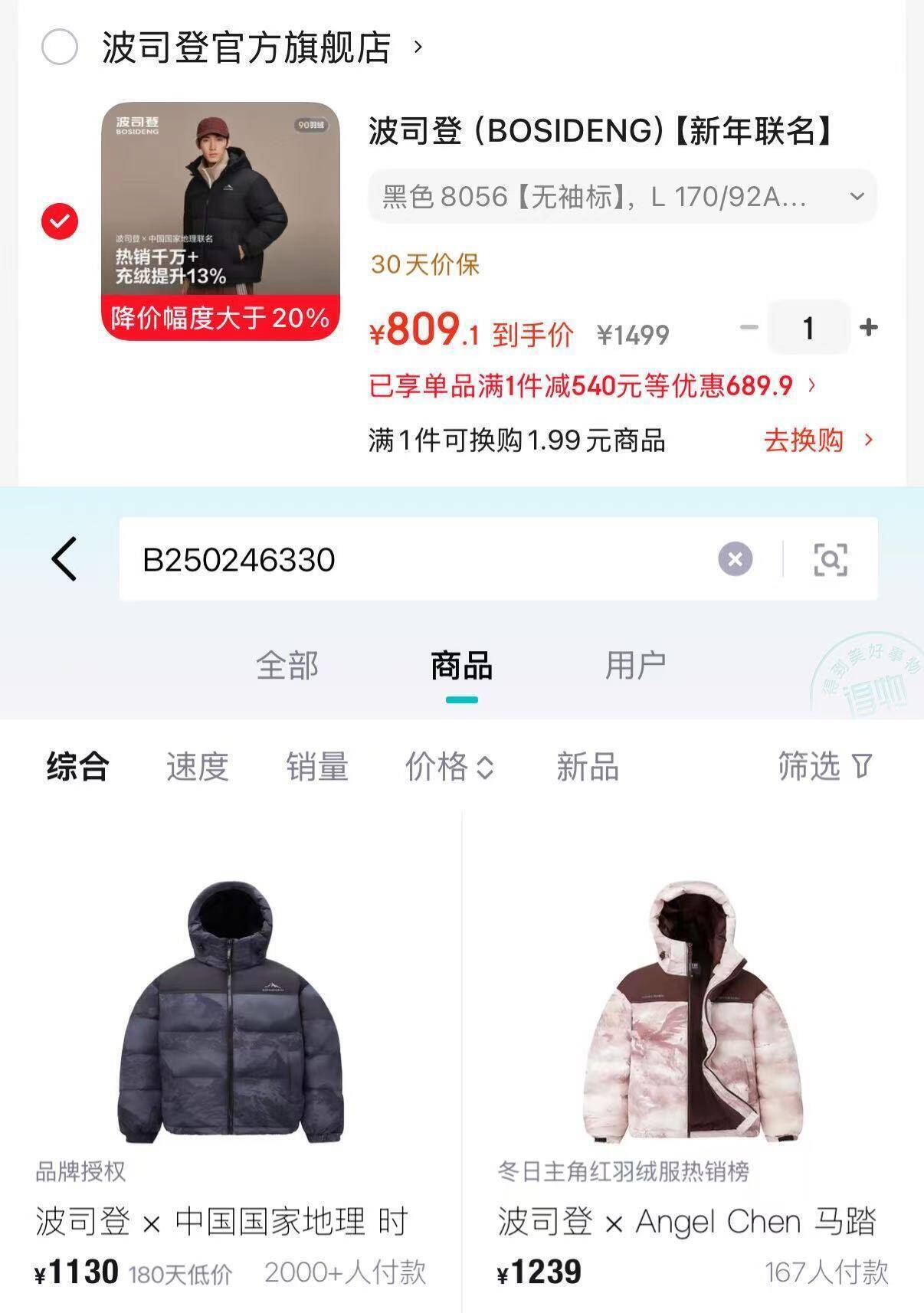
Task: Increase item quantity with the plus icon
Action: pos(868,328)
